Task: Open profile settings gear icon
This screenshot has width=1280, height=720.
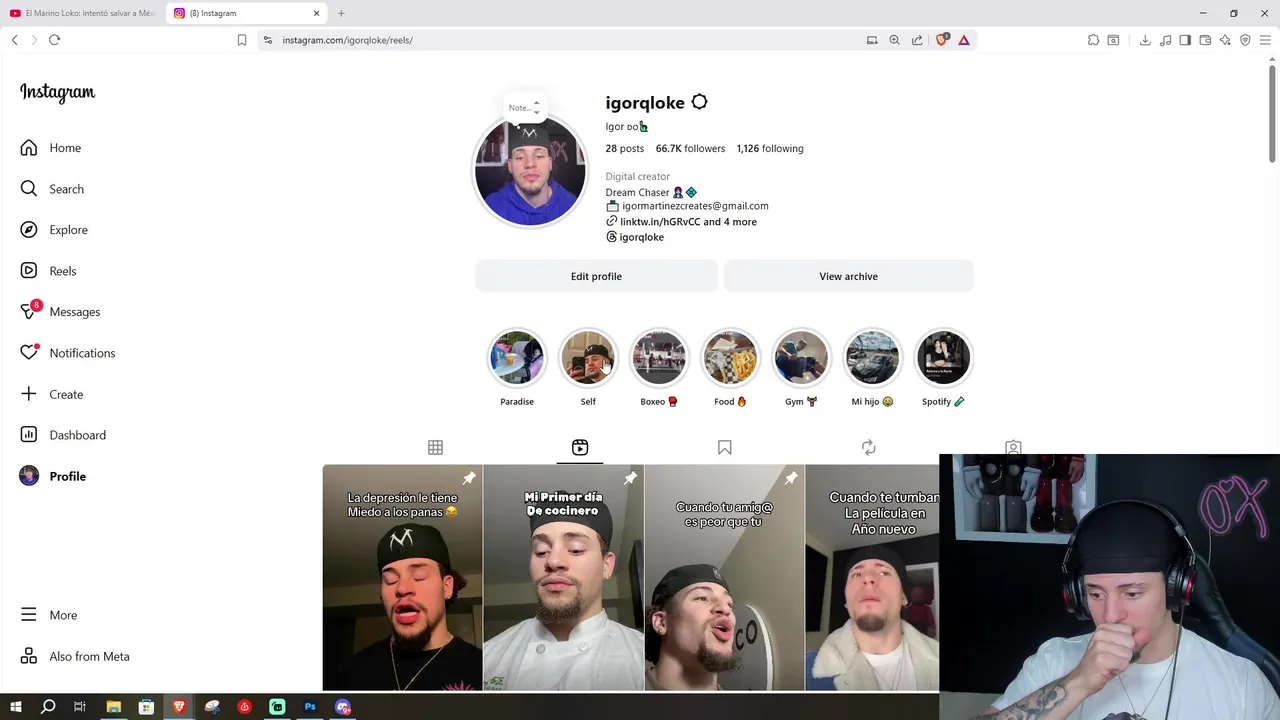Action: 700,102
